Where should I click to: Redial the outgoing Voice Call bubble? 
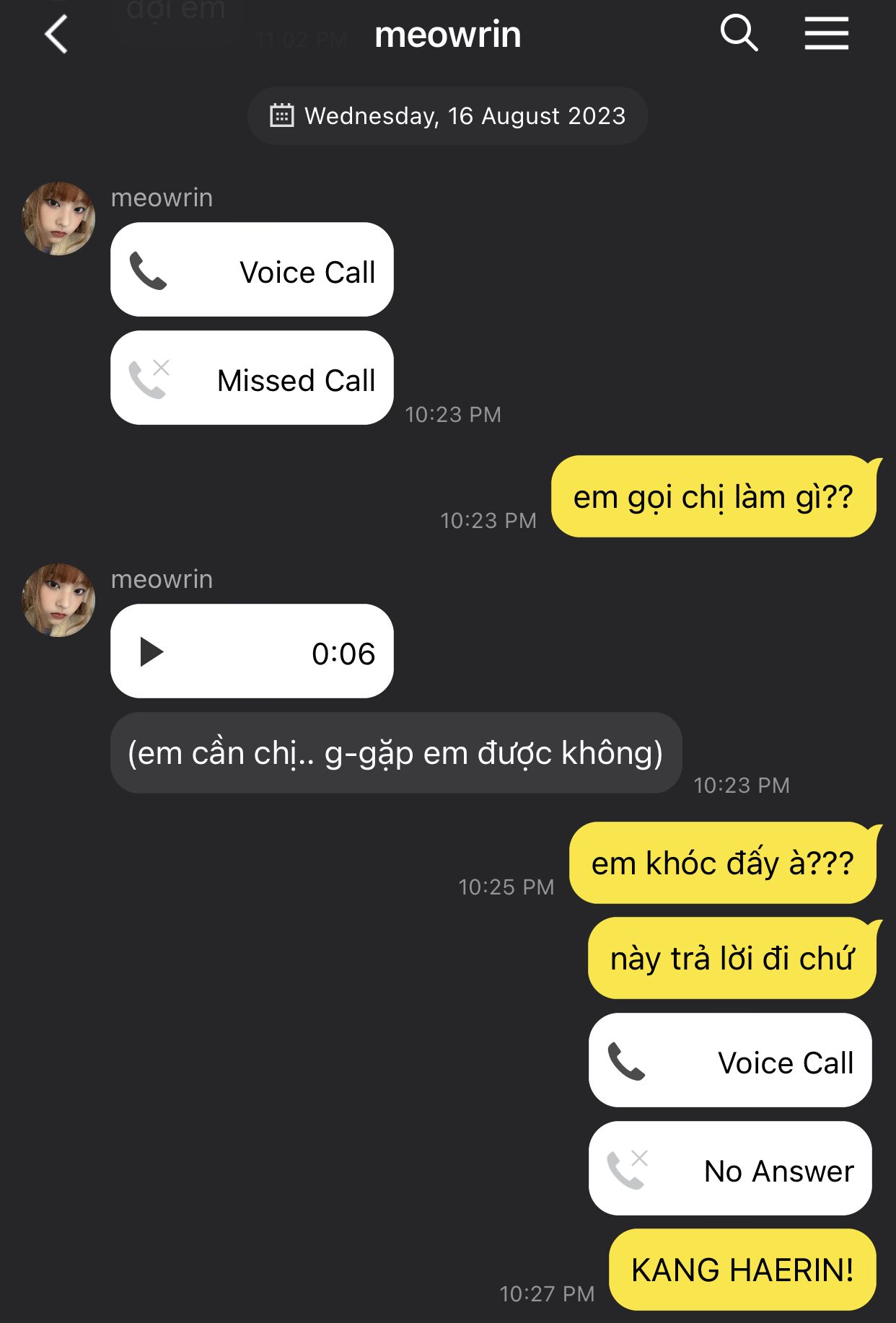730,1060
